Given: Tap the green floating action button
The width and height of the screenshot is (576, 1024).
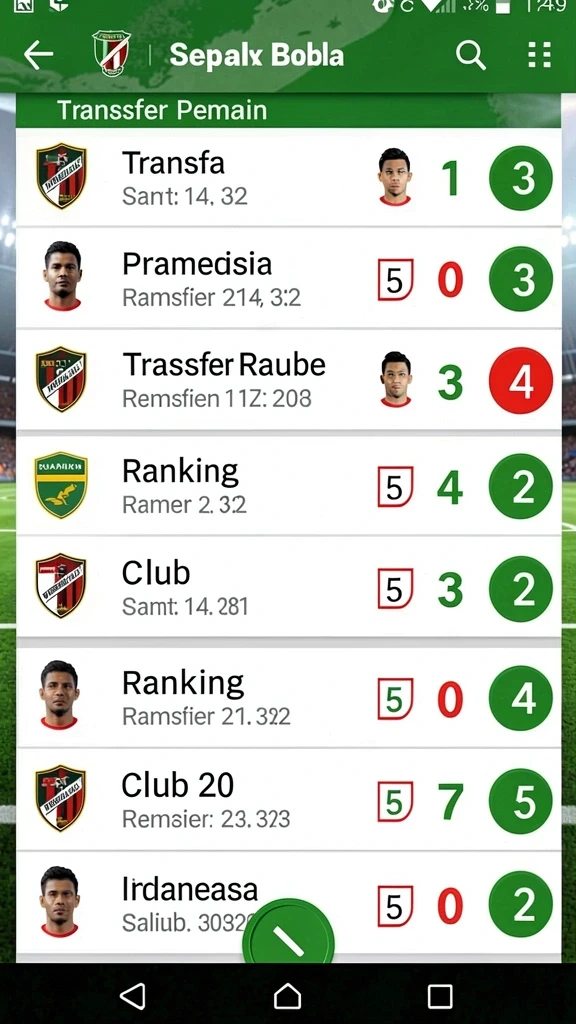Looking at the screenshot, I should [x=288, y=935].
